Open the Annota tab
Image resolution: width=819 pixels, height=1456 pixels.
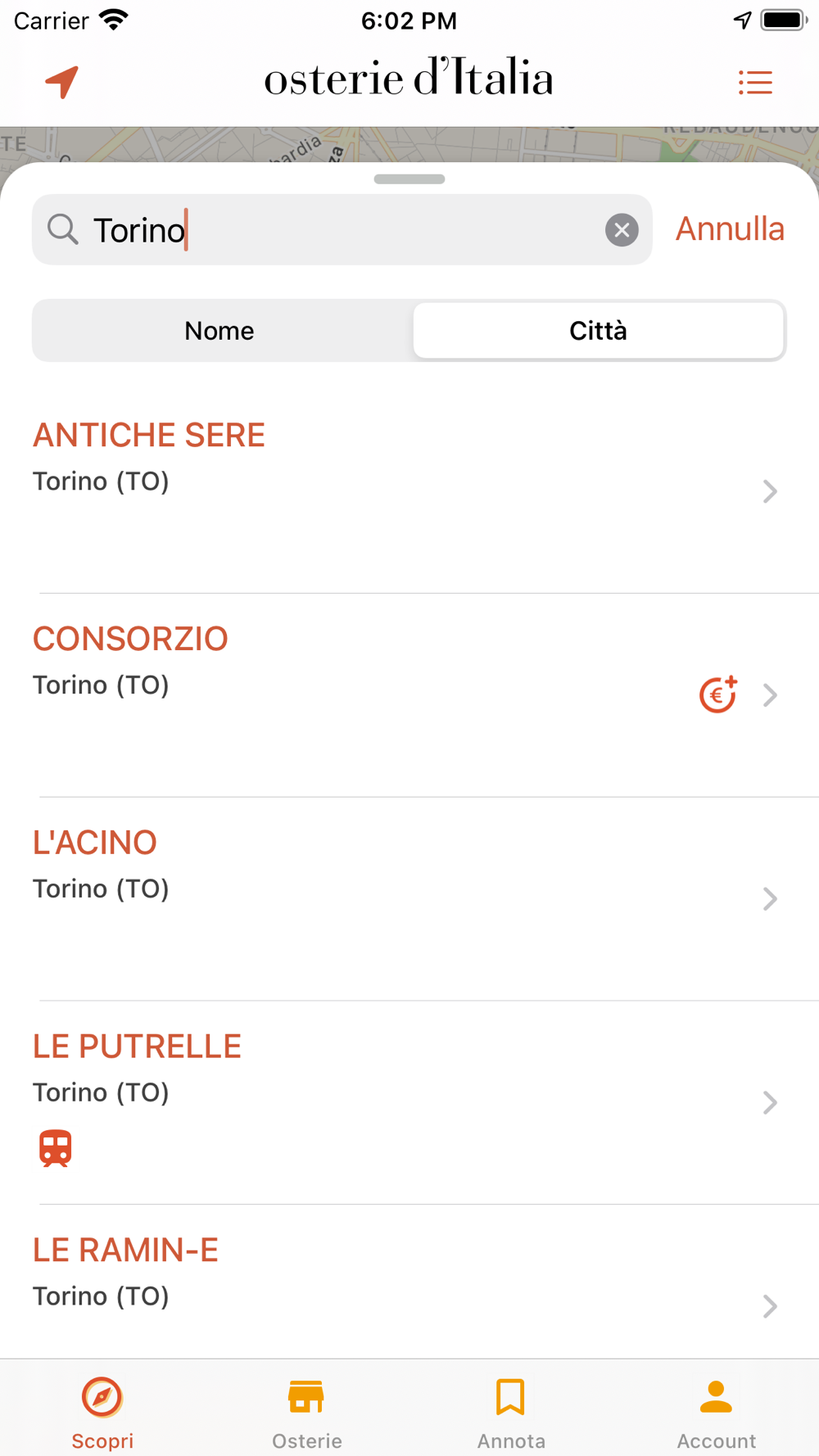511,1410
